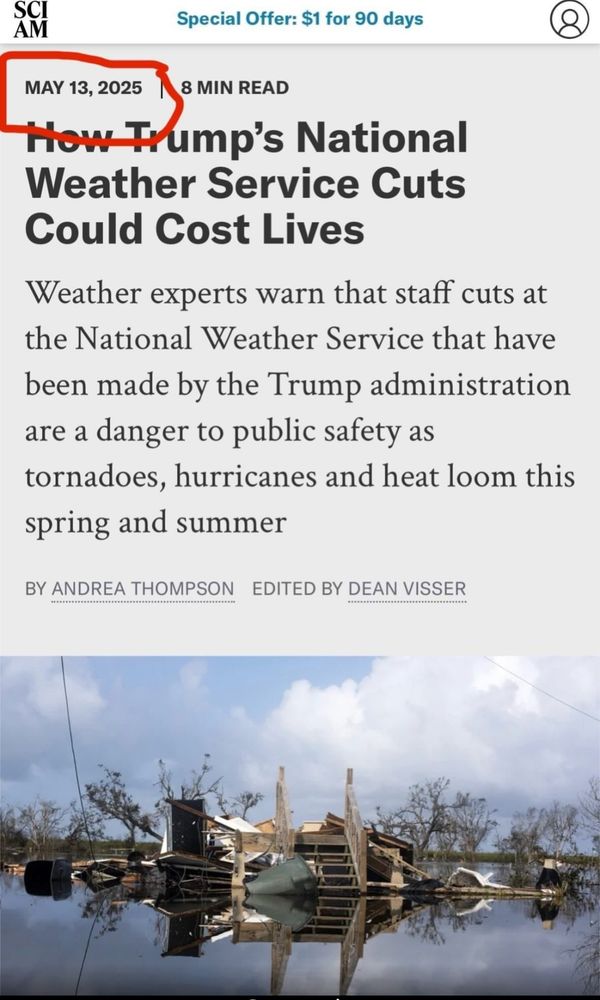The image size is (600, 1000).
Task: Open author Andrea Thompson's page
Action: (143, 589)
